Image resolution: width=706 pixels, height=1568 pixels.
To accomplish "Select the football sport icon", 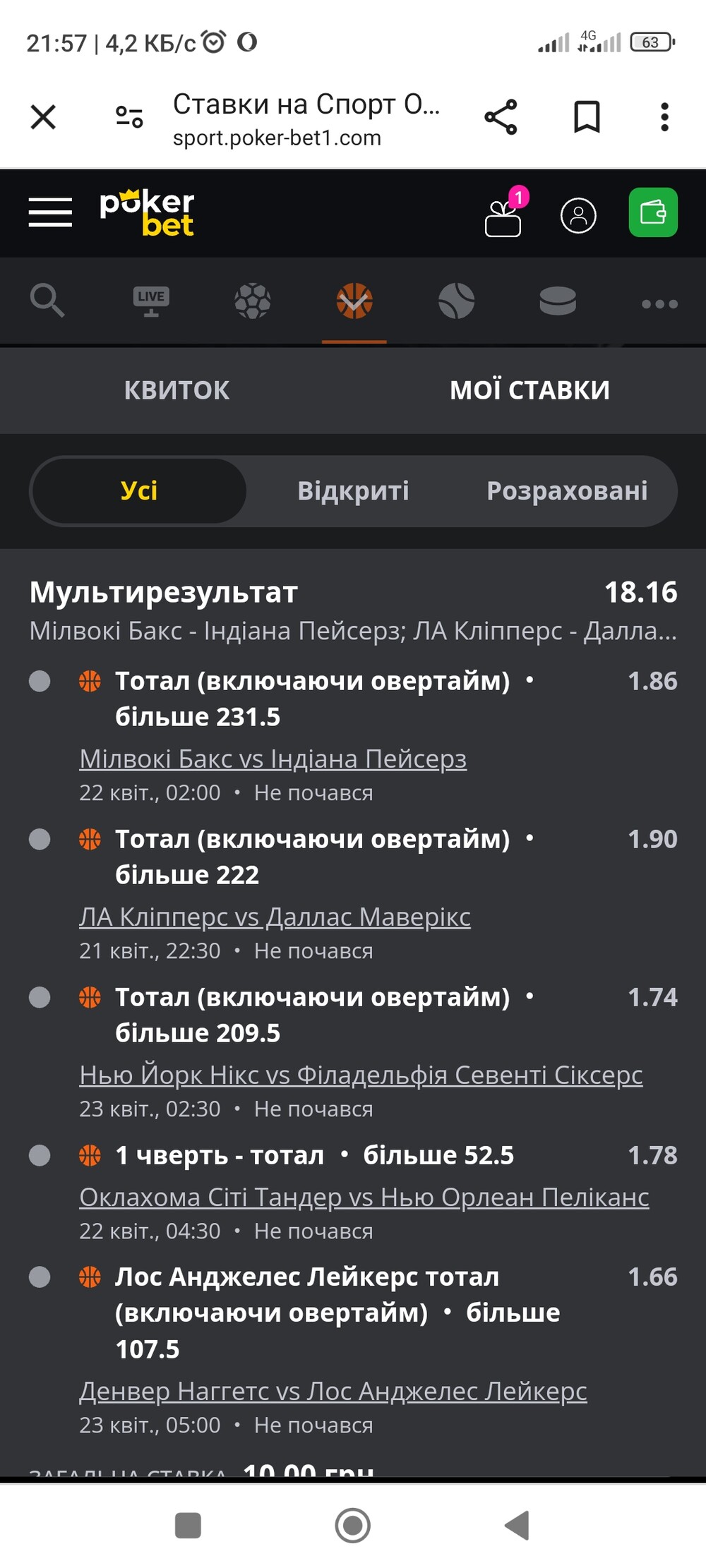I will 253,301.
